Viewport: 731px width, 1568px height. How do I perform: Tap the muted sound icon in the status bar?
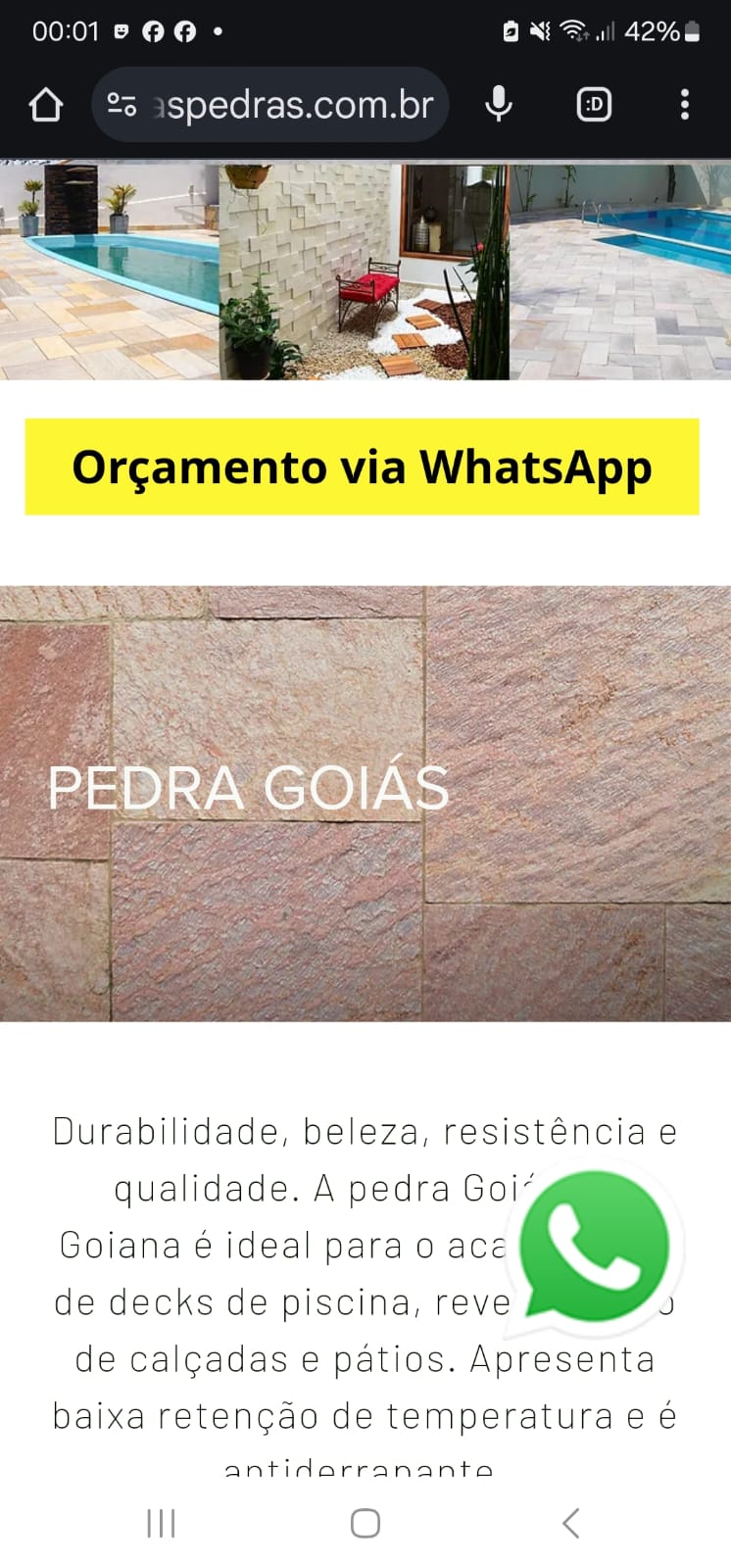click(539, 30)
